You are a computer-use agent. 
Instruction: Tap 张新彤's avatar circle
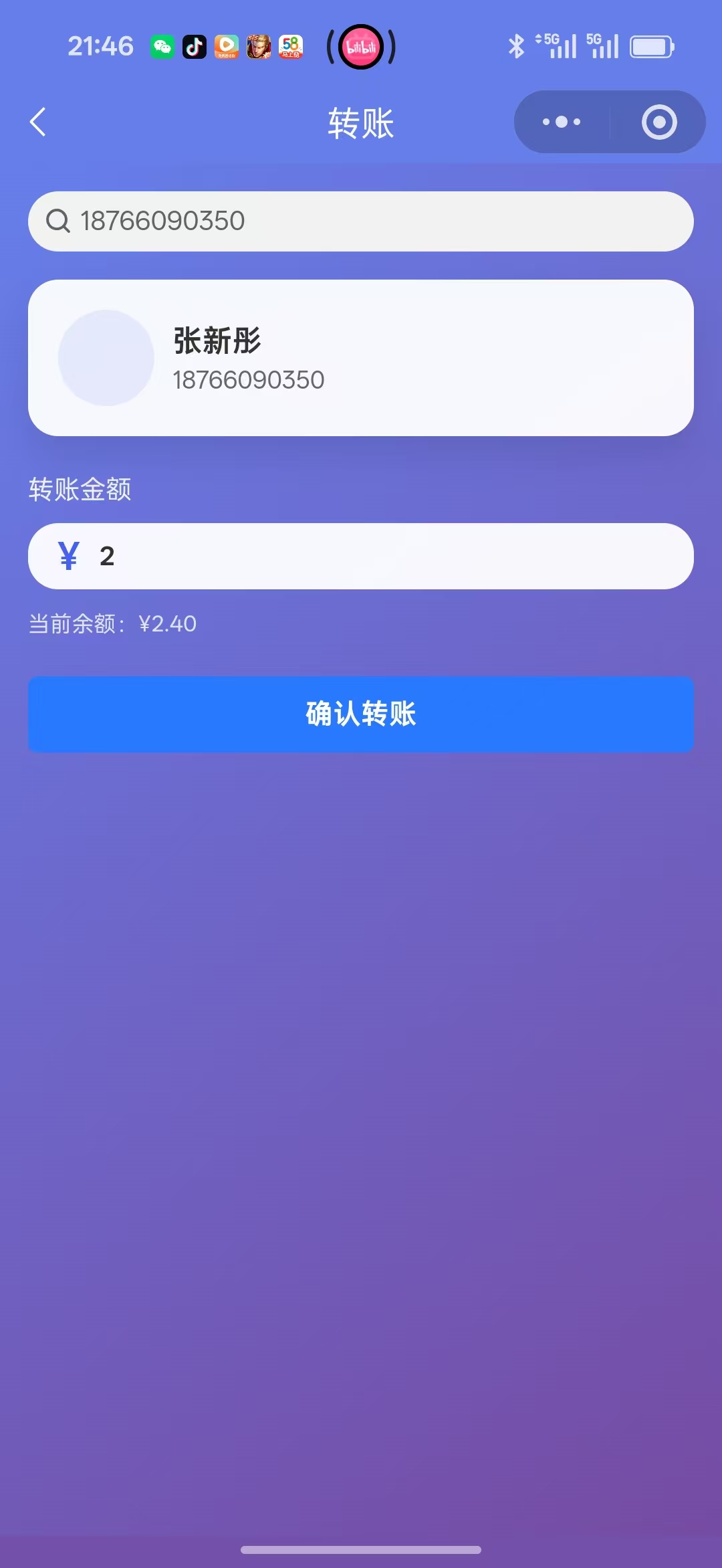click(106, 358)
